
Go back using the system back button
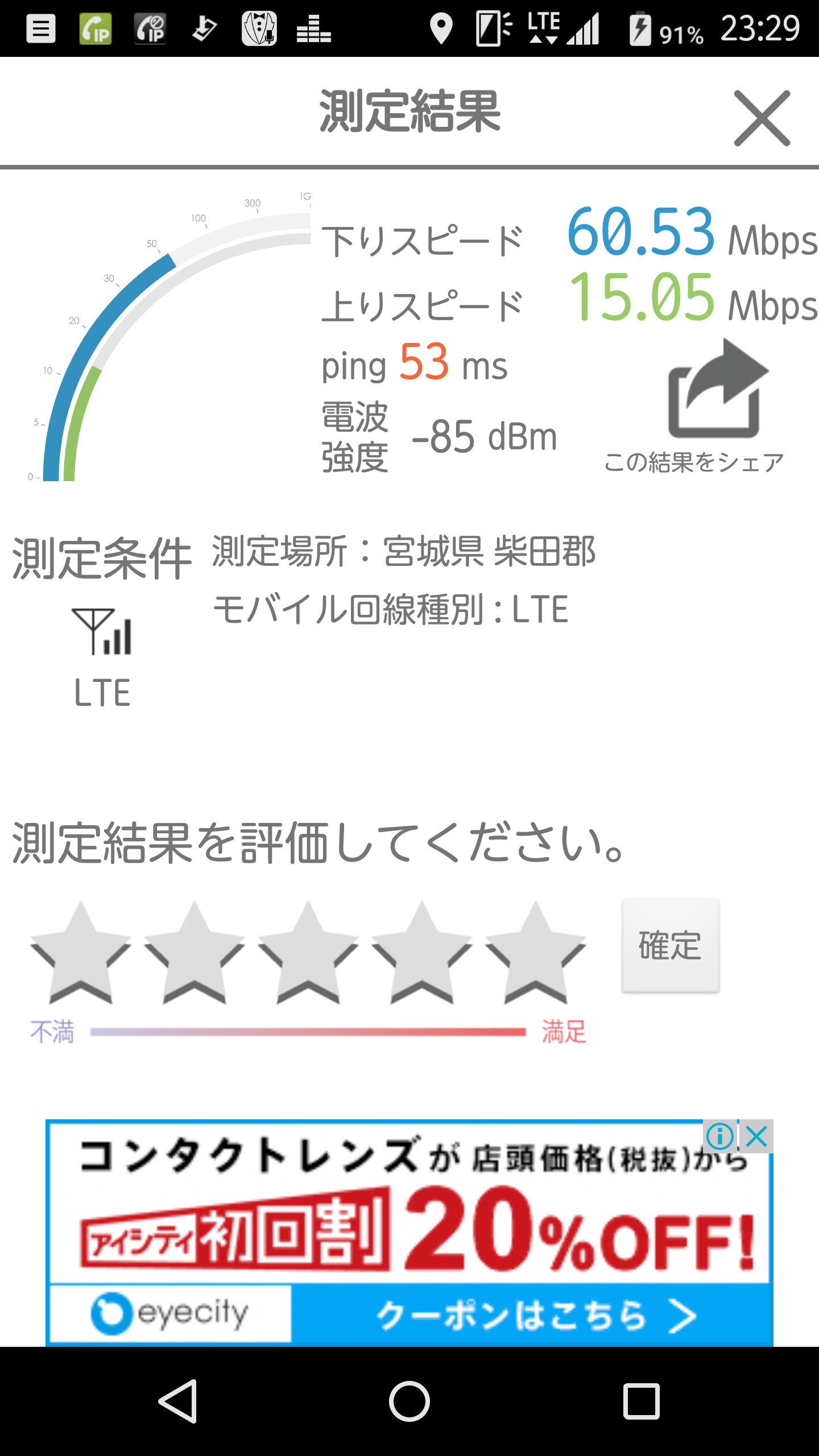179,1401
